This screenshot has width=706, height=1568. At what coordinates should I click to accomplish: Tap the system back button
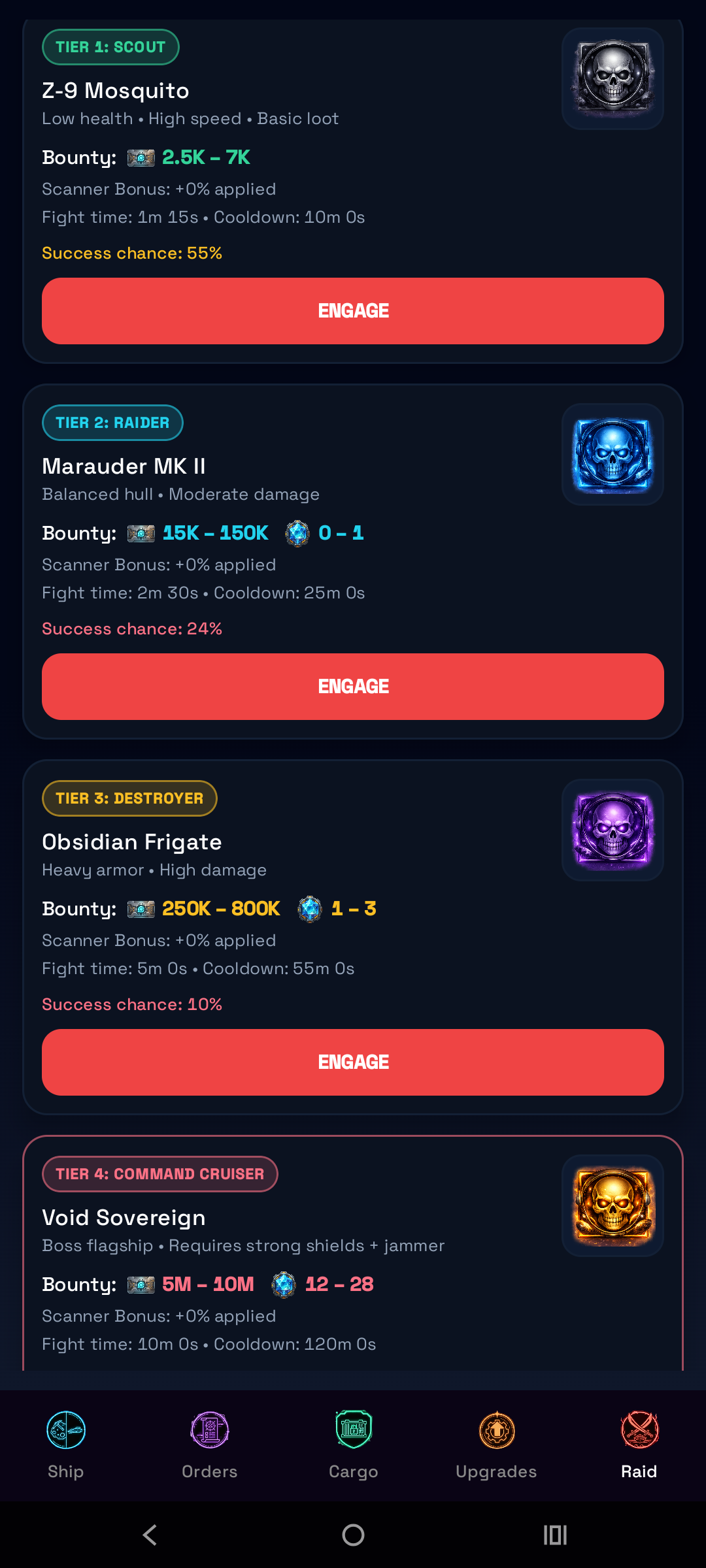(x=150, y=1535)
